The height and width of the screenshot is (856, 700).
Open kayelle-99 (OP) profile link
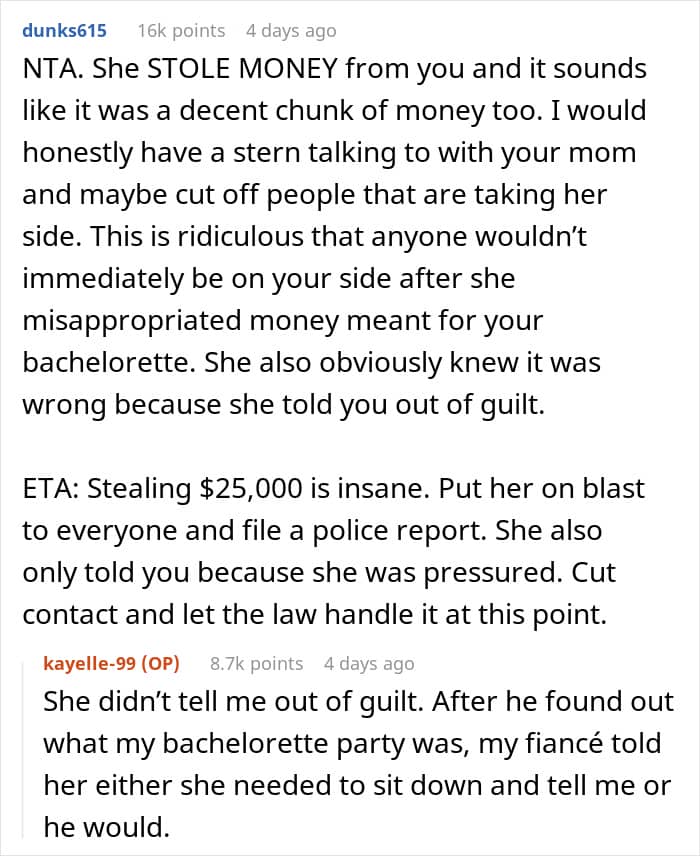tap(111, 663)
